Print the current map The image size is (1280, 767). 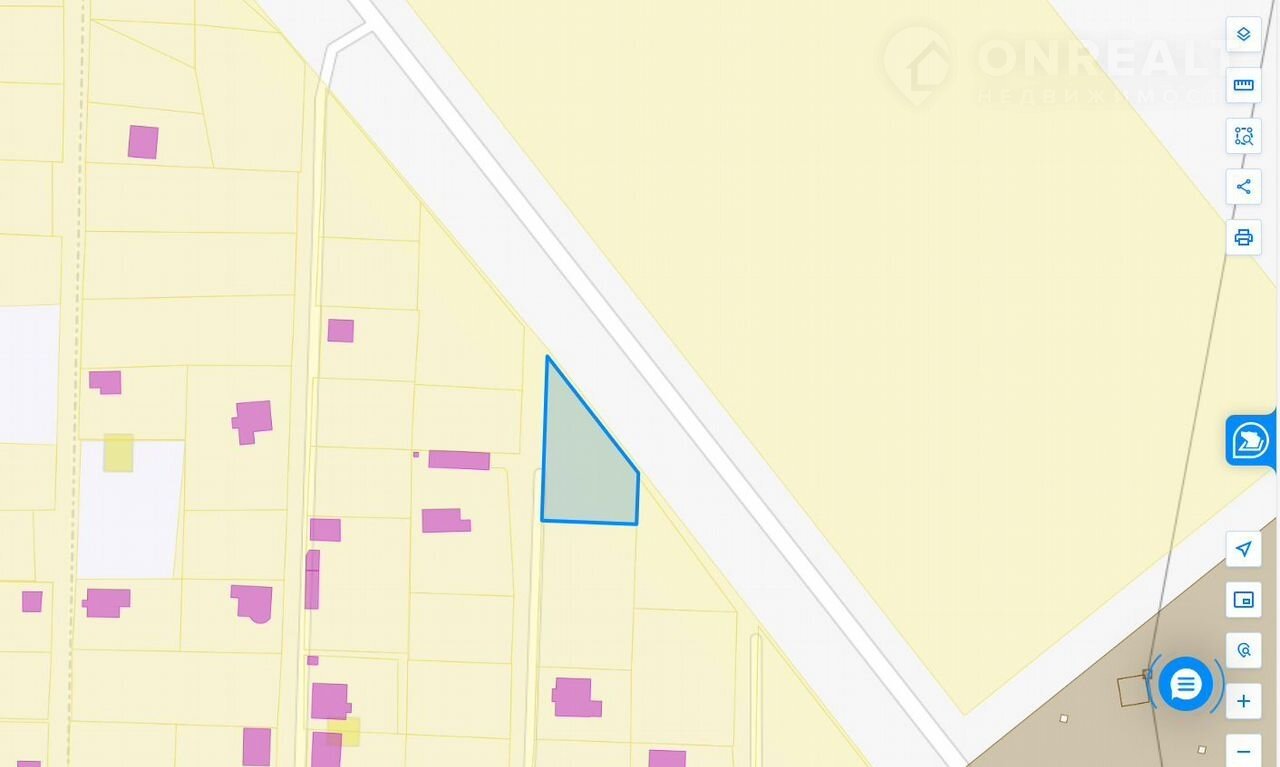click(x=1243, y=238)
